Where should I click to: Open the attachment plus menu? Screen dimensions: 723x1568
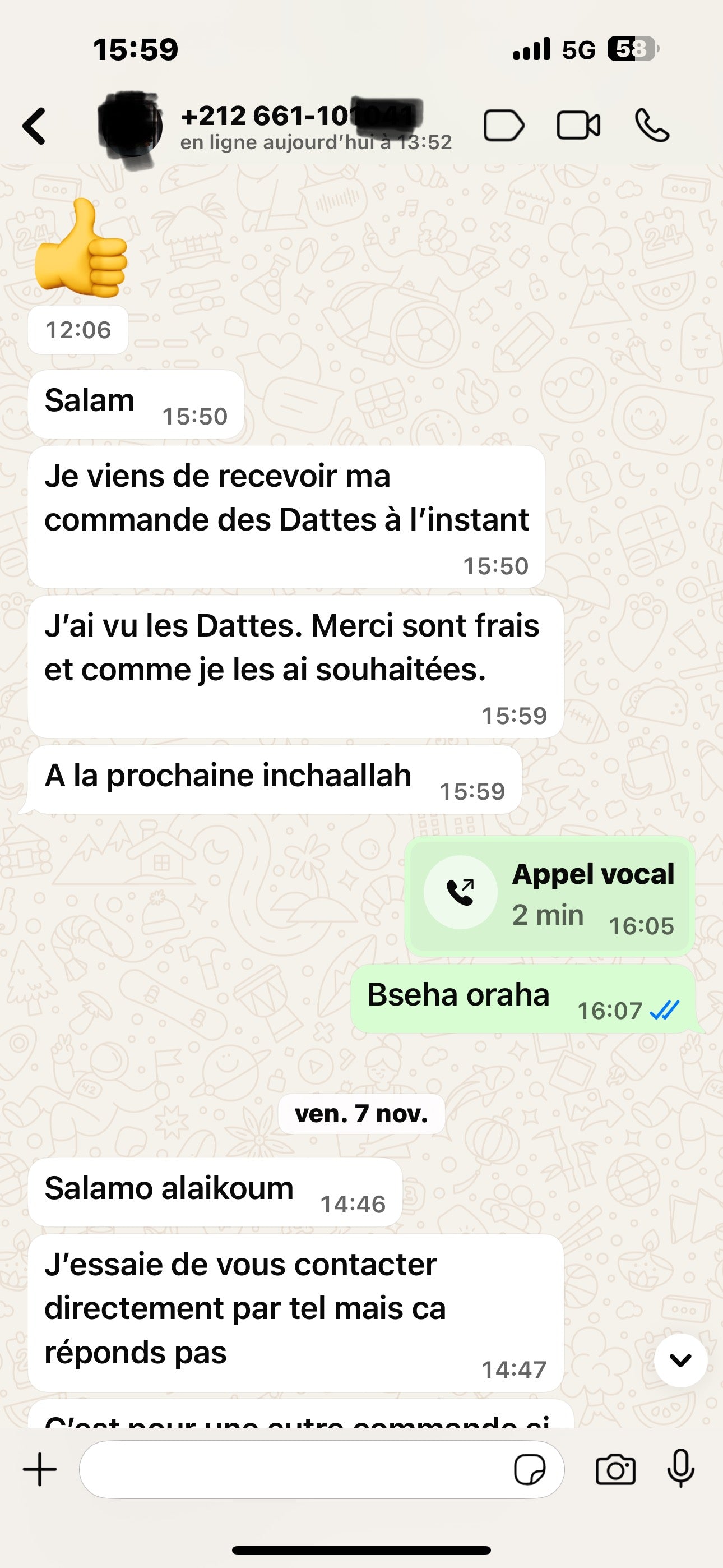(x=40, y=1469)
